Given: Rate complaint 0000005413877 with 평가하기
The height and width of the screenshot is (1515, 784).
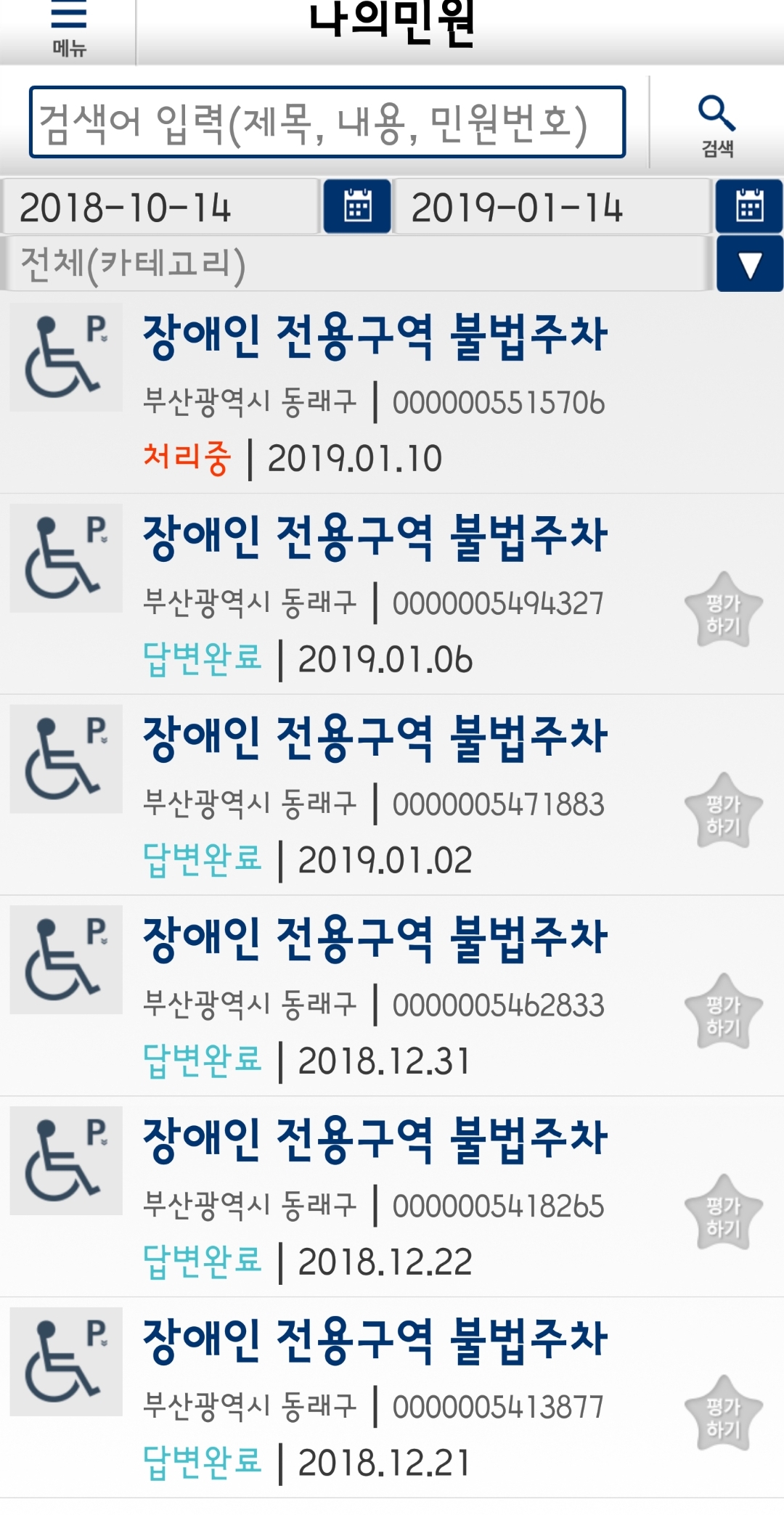Looking at the screenshot, I should click(x=723, y=1415).
